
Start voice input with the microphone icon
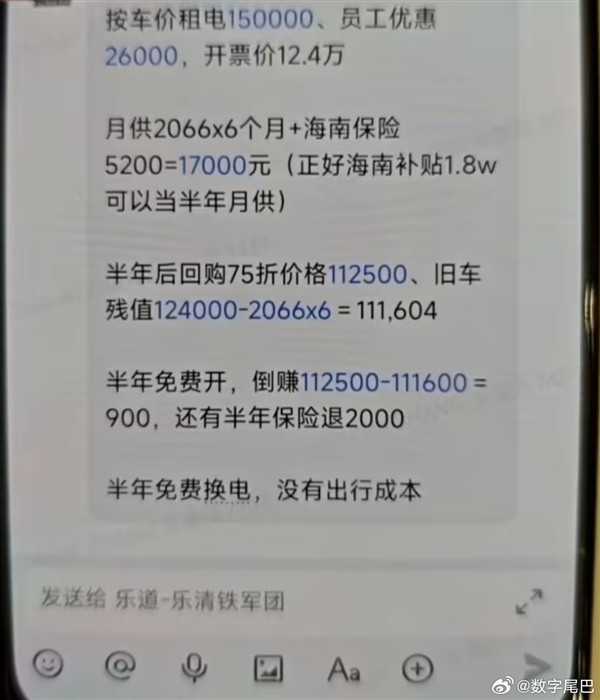click(195, 666)
